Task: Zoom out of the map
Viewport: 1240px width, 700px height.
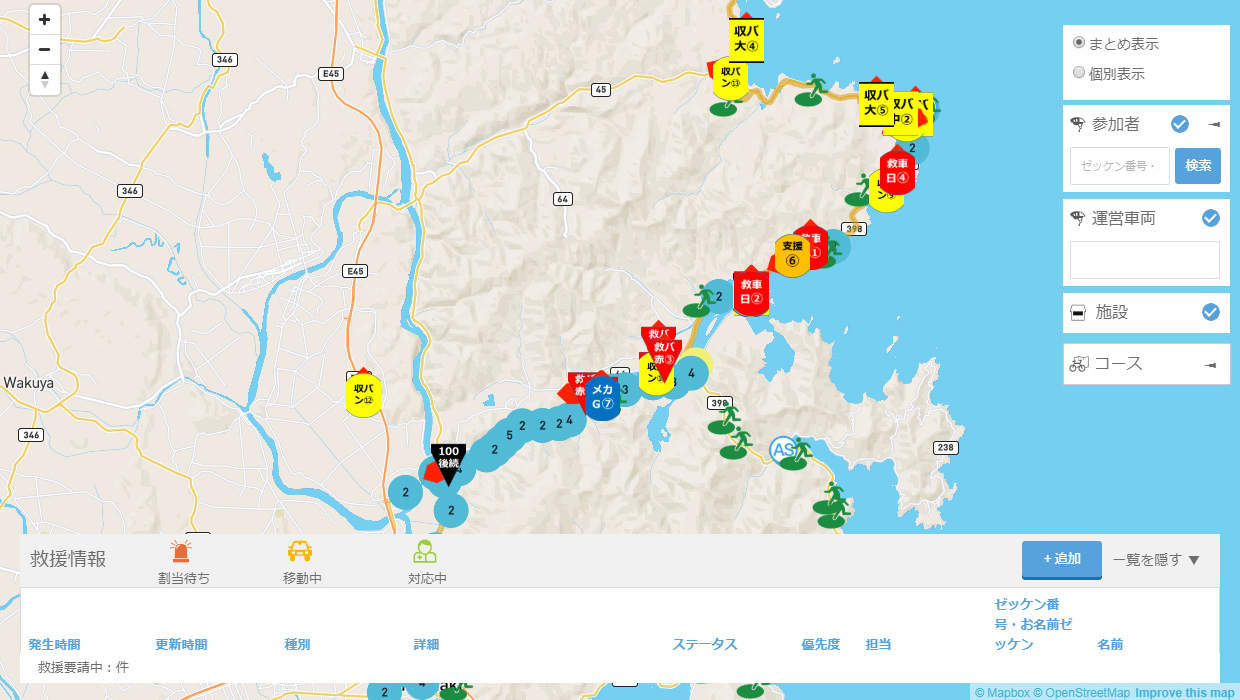Action: pyautogui.click(x=45, y=49)
